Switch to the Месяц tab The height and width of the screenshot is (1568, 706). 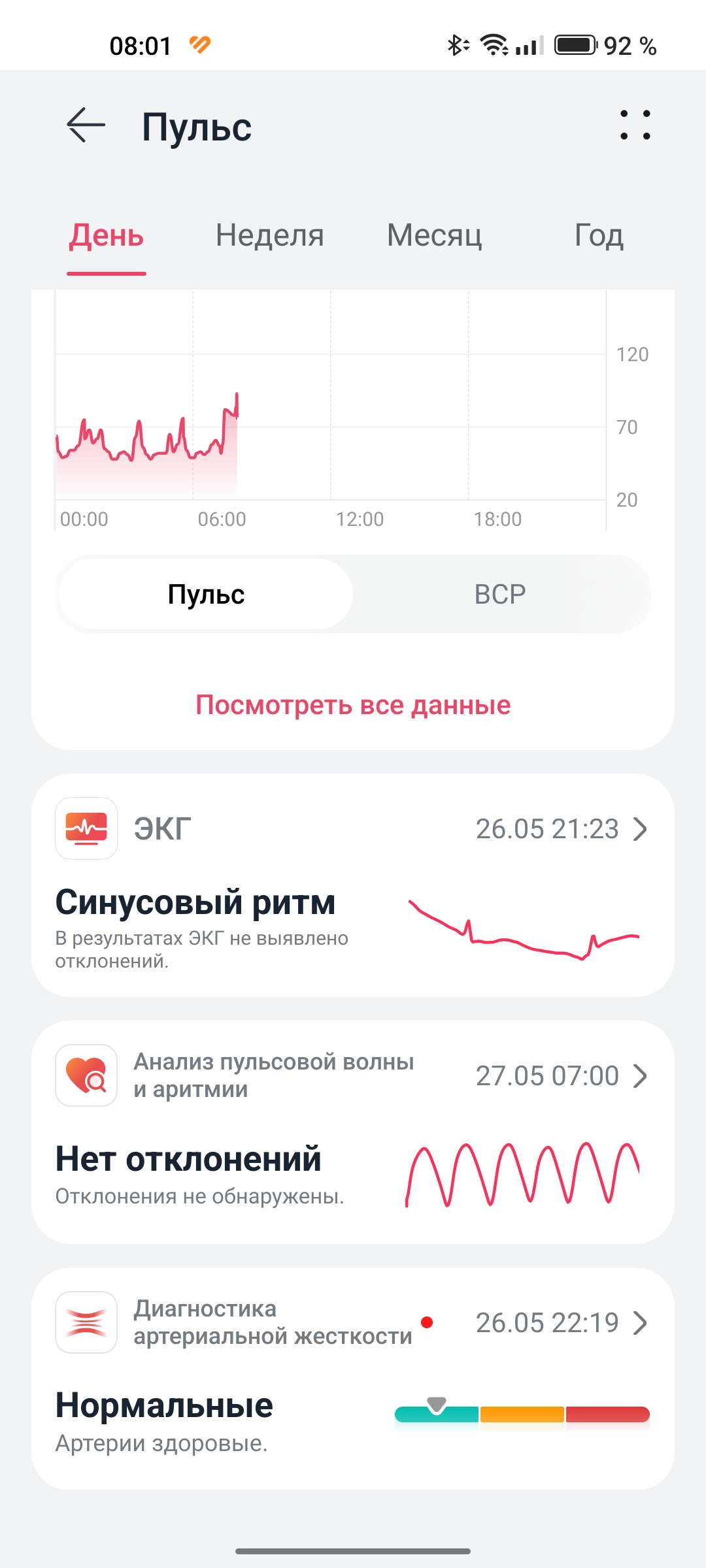pyautogui.click(x=434, y=236)
